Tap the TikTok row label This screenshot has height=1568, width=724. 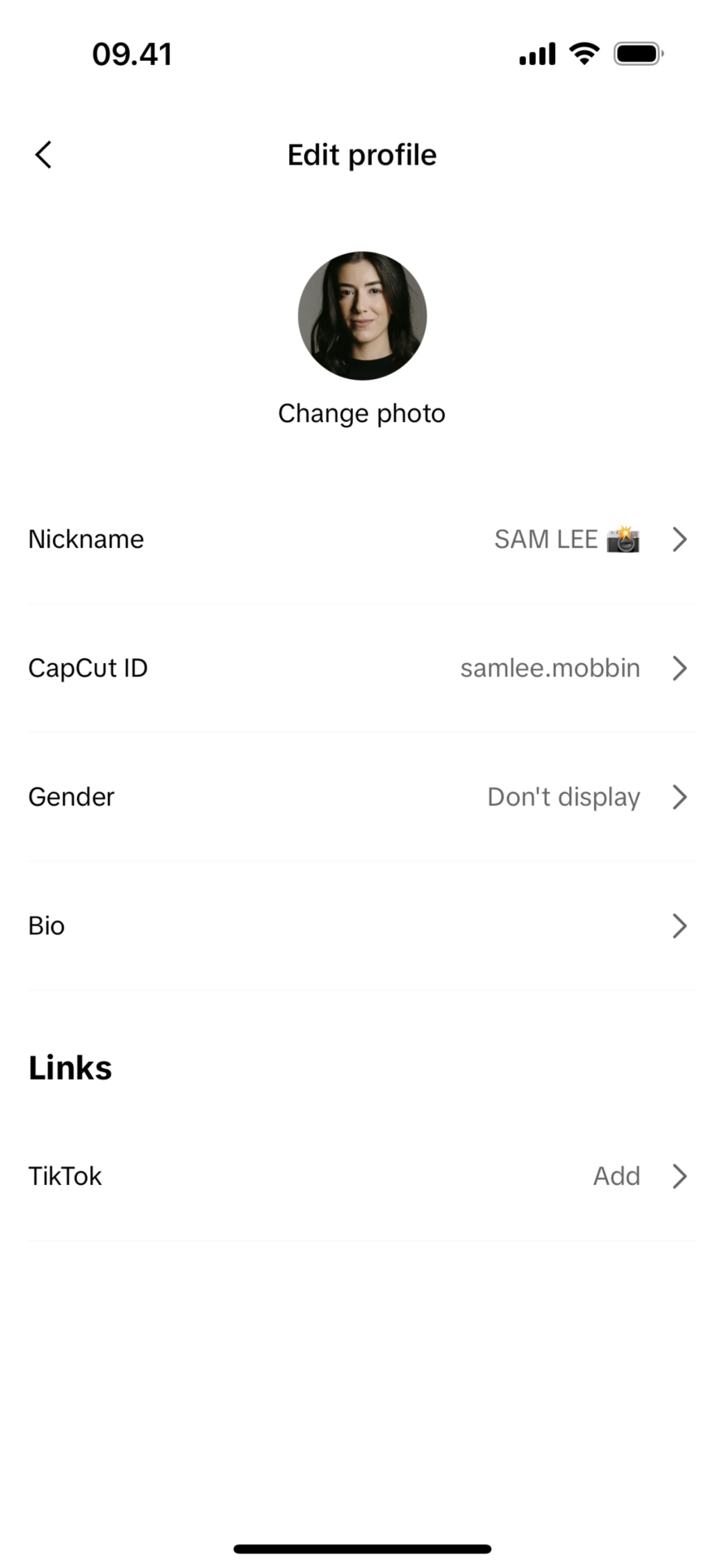(x=65, y=1176)
